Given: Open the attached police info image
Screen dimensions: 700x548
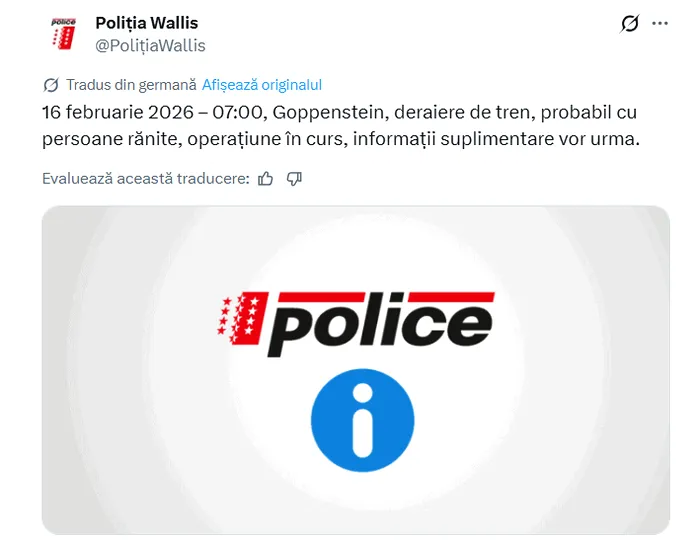Looking at the screenshot, I should coord(355,369).
